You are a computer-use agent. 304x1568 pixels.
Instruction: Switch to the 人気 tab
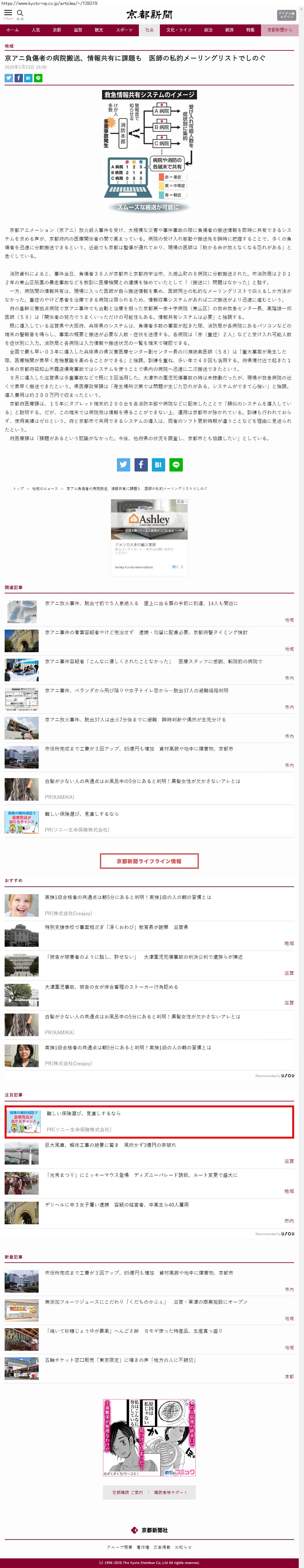click(36, 30)
